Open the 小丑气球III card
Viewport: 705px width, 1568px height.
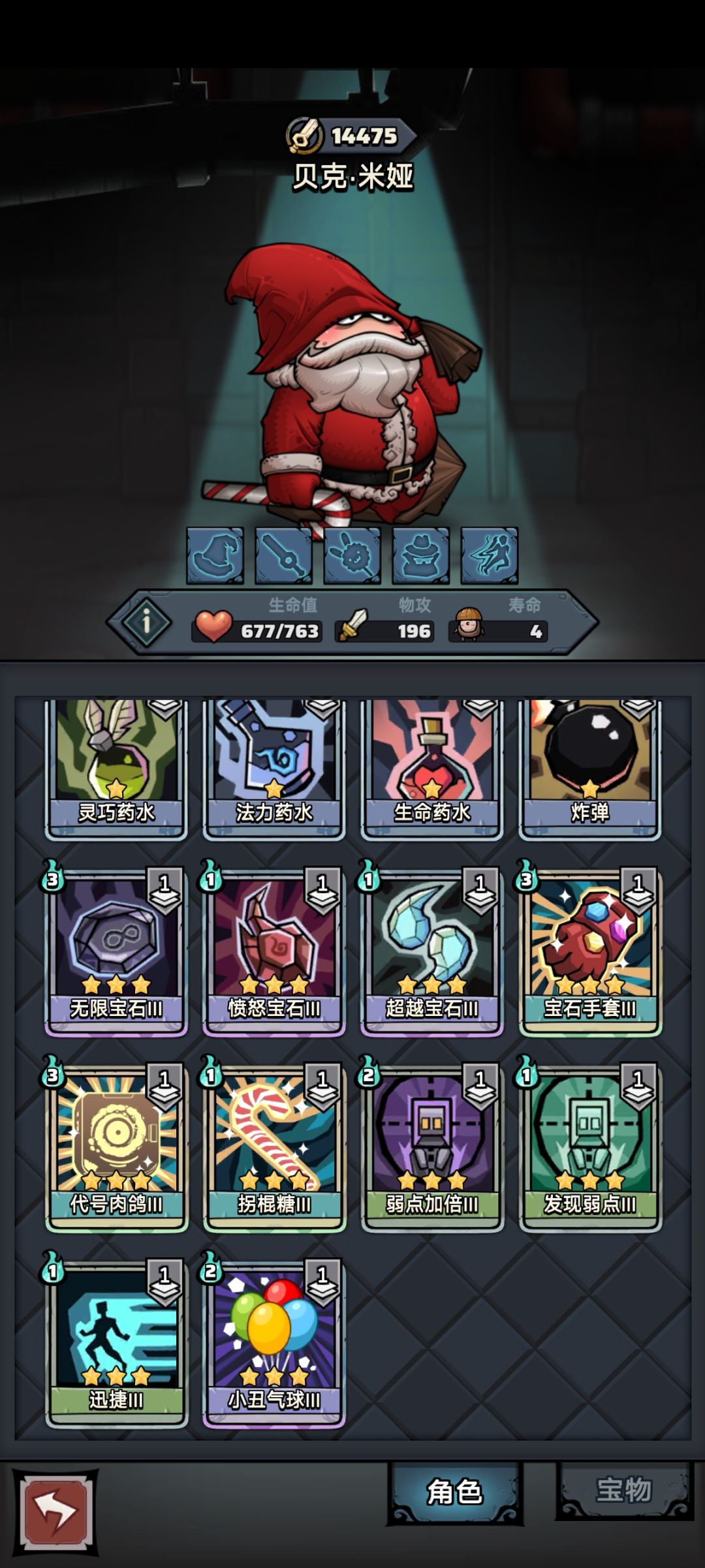[x=274, y=1343]
